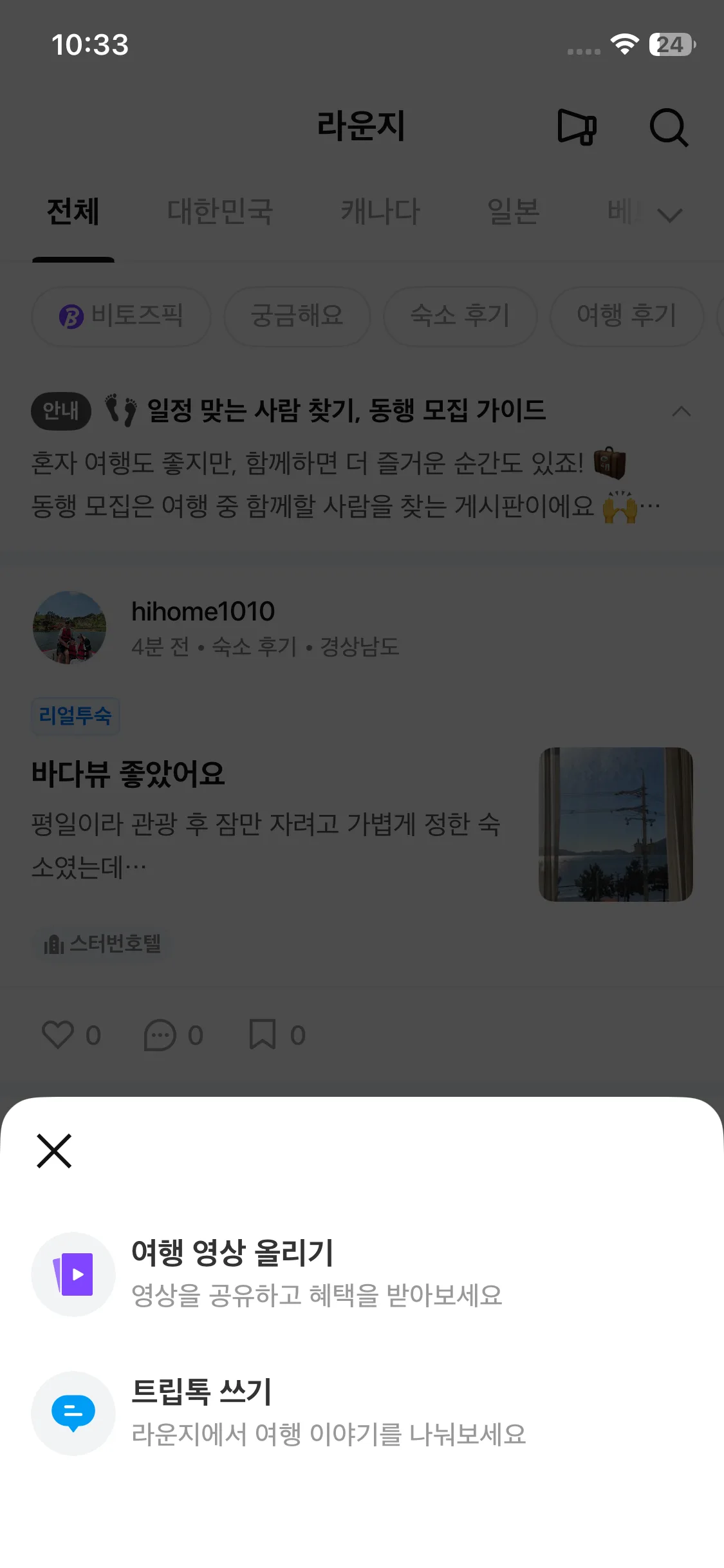
Task: Filter by the 궁금해요 chip
Action: [x=297, y=316]
